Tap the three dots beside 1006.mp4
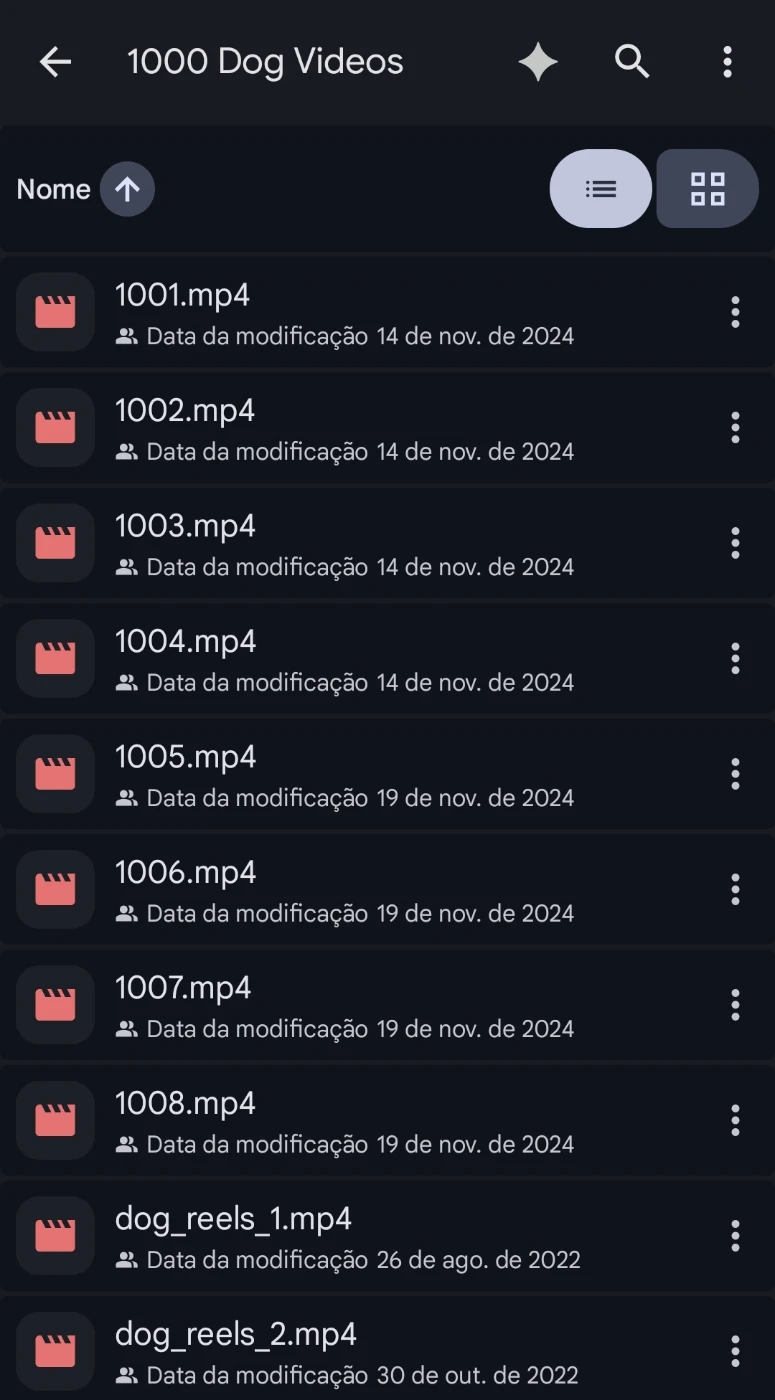This screenshot has height=1400, width=775. tap(735, 889)
